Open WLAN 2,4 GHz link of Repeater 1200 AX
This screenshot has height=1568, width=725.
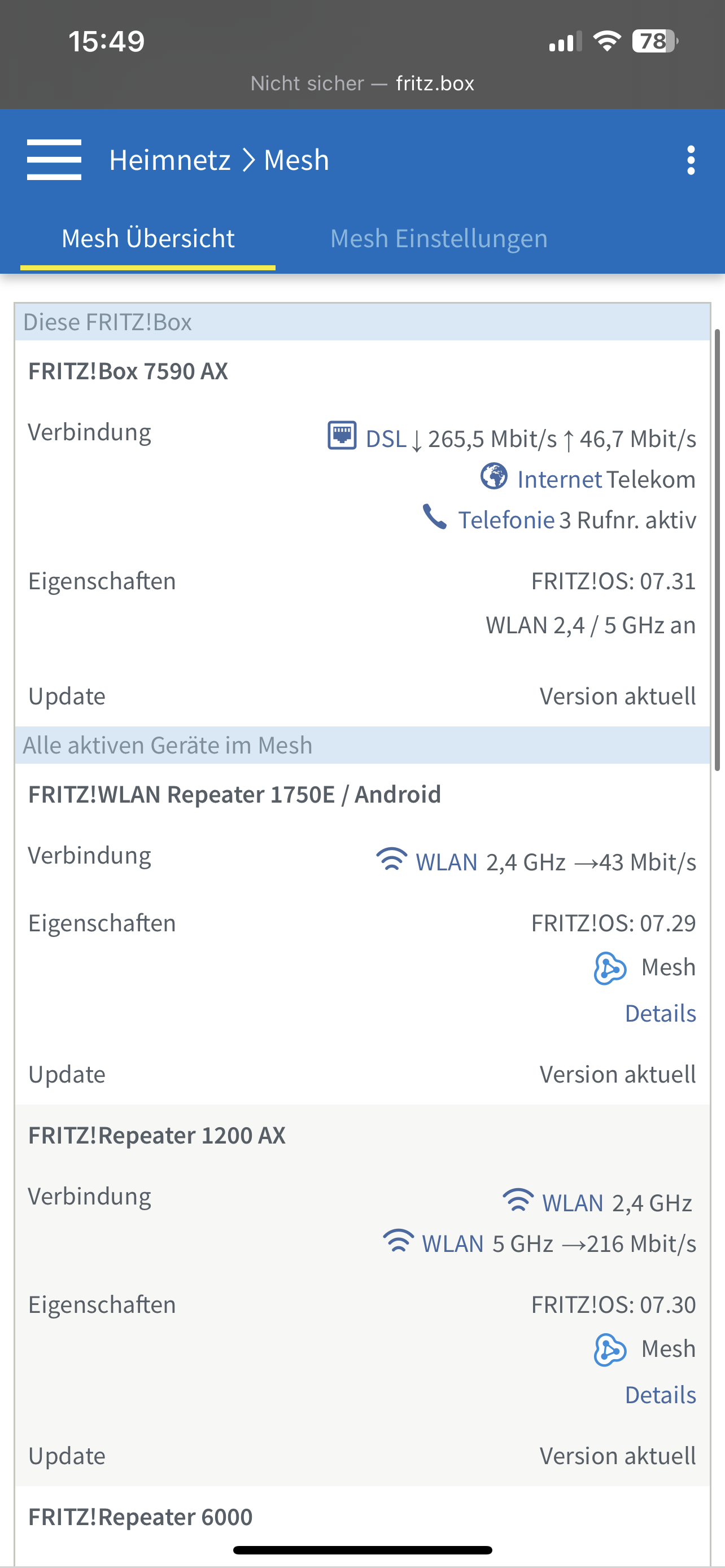point(572,1203)
